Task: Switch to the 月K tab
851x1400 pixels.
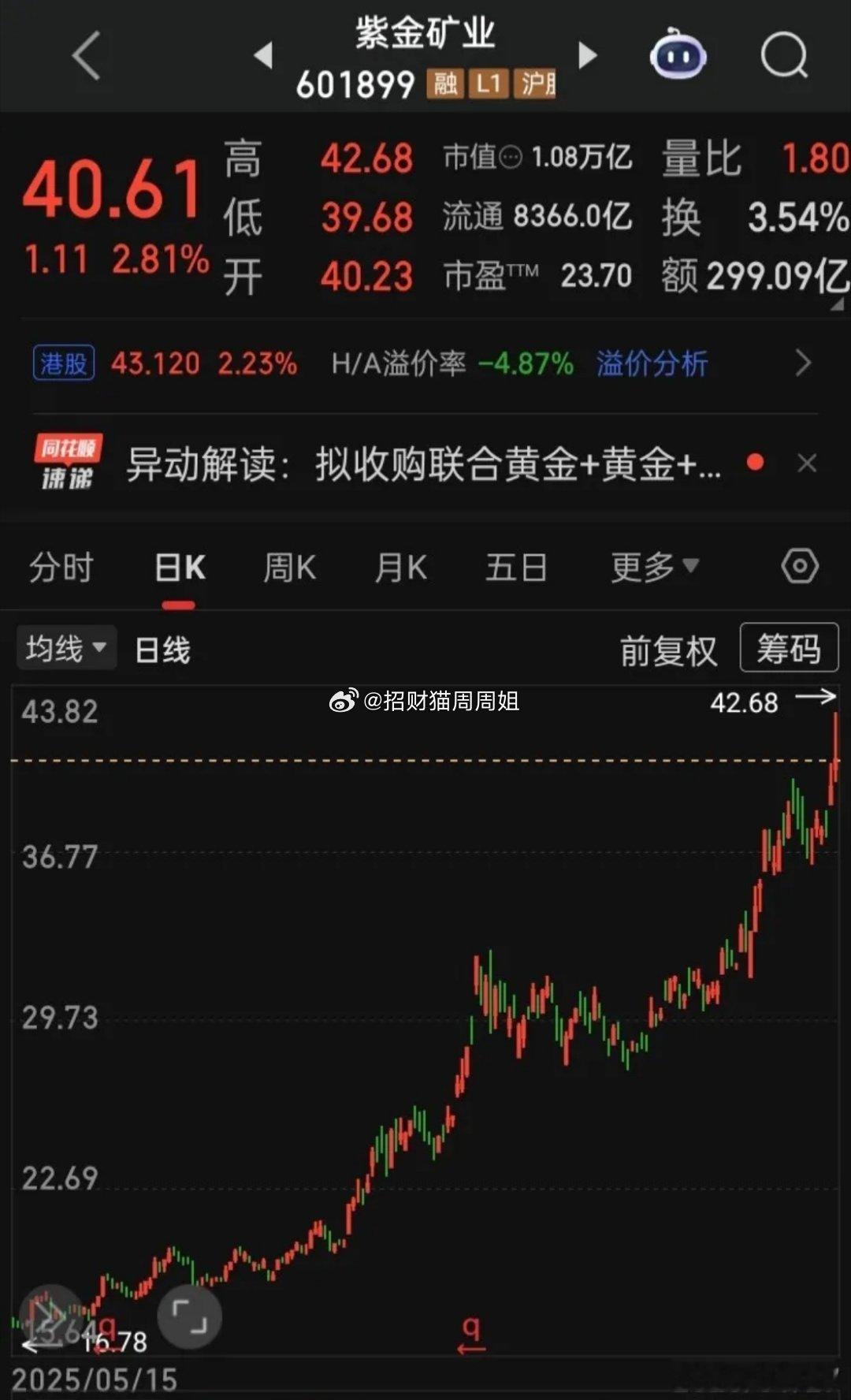Action: pyautogui.click(x=400, y=566)
